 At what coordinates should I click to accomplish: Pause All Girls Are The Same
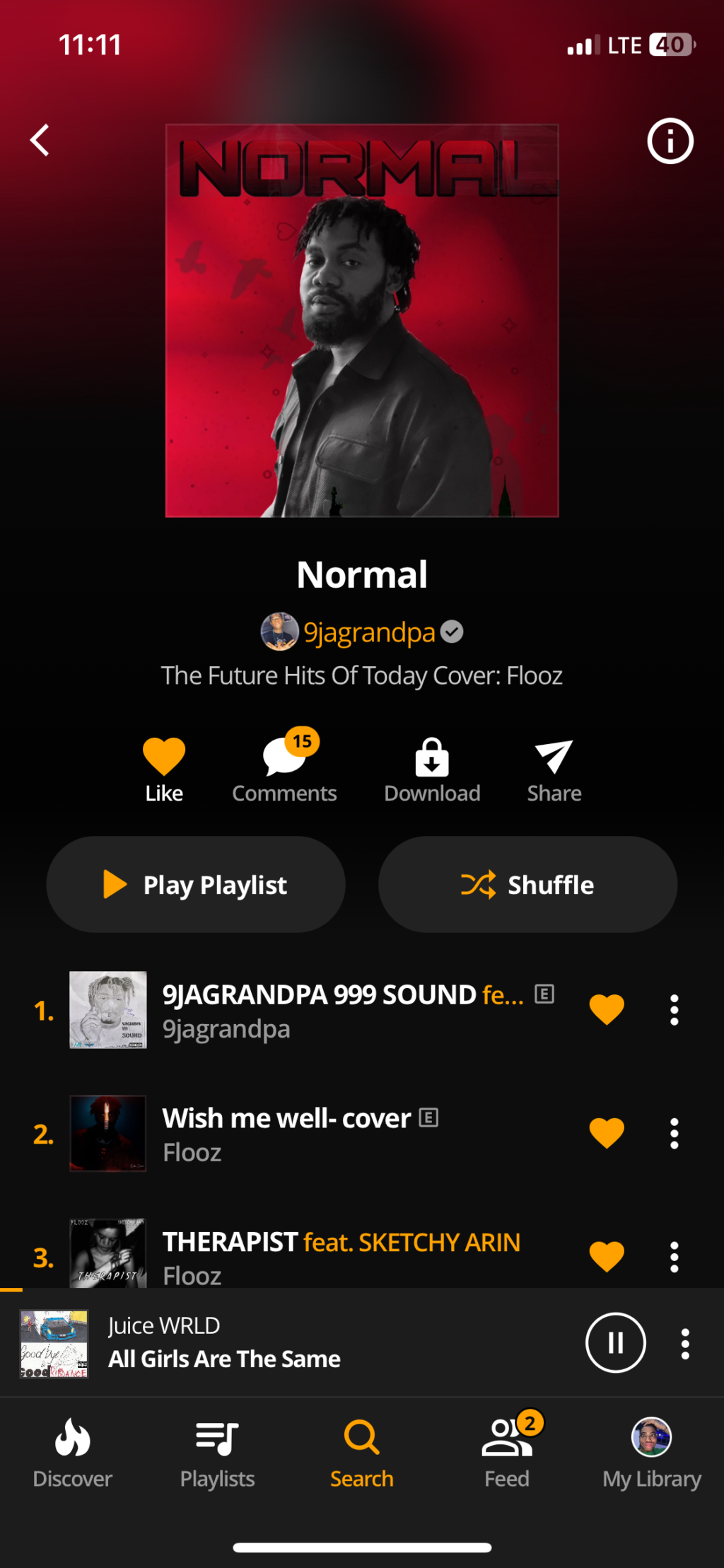pos(615,1342)
